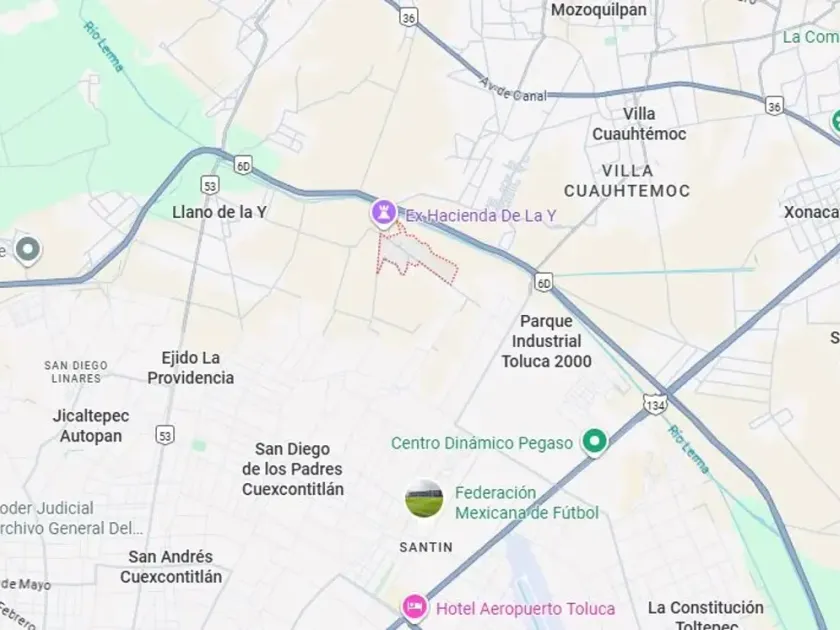Select the Centro Dinámico Pegaso marker
The image size is (840, 630).
[595, 442]
